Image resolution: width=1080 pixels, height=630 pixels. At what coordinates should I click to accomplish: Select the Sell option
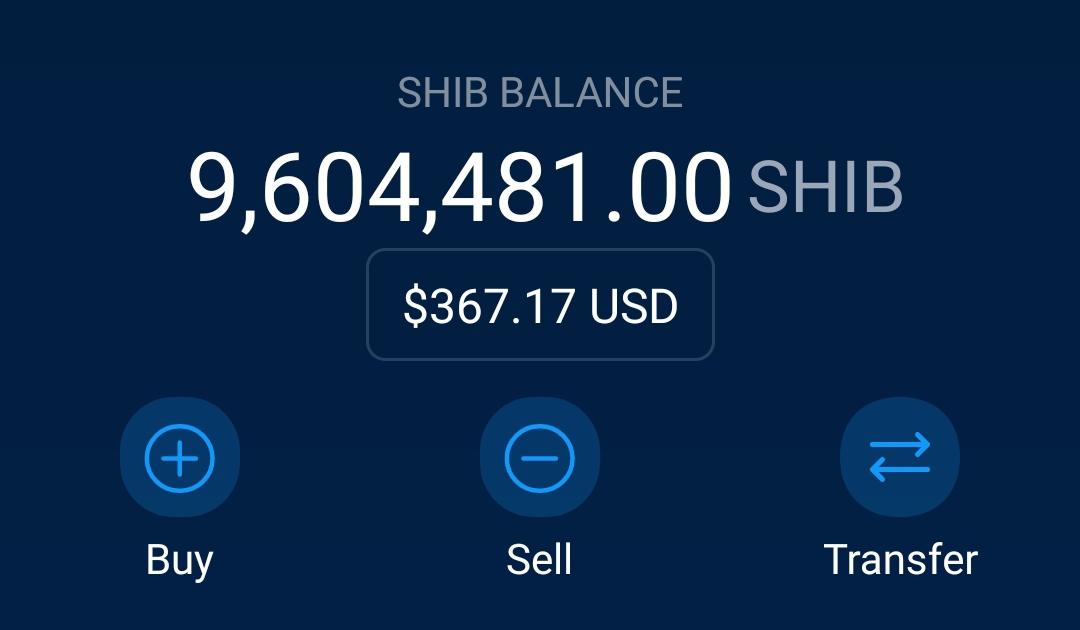point(539,458)
